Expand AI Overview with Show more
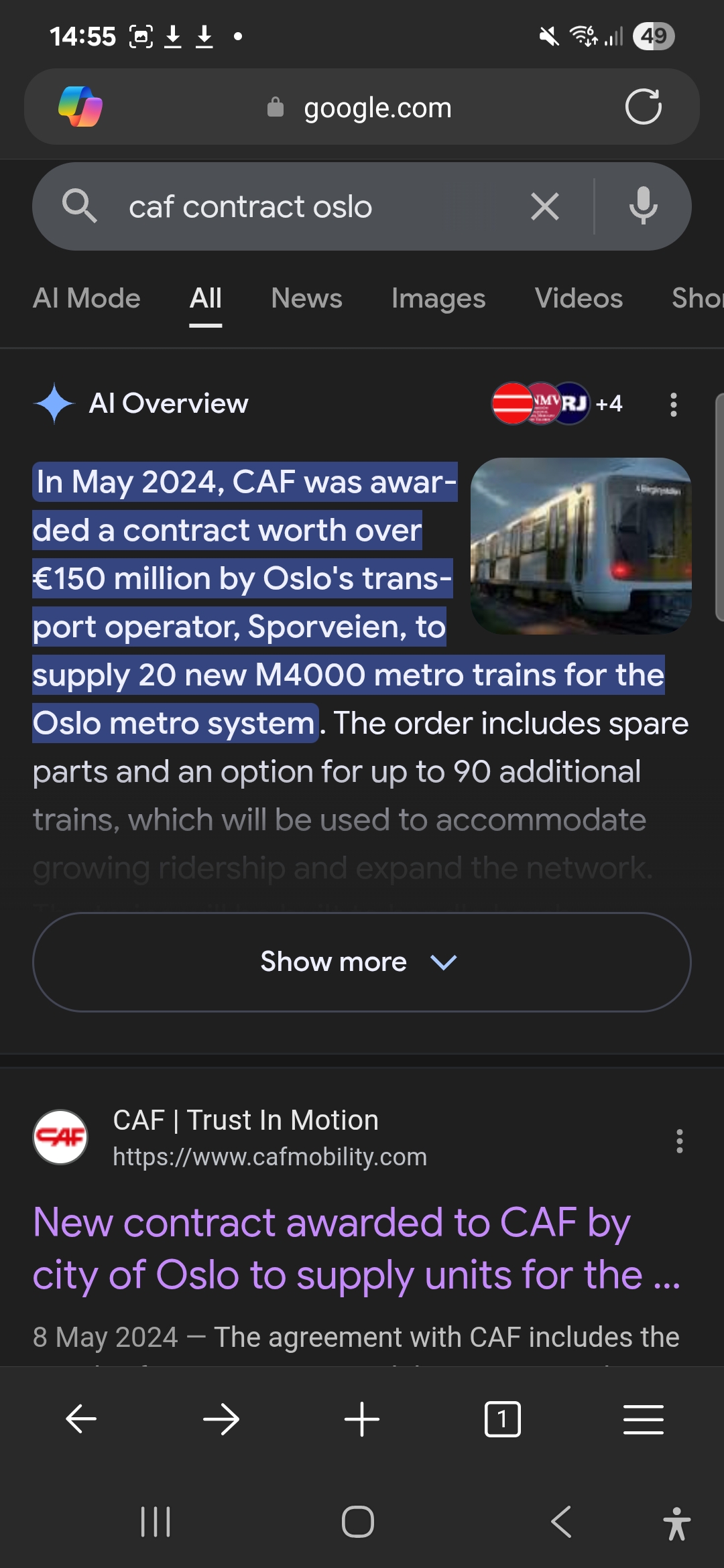This screenshot has height=1568, width=724. point(361,962)
